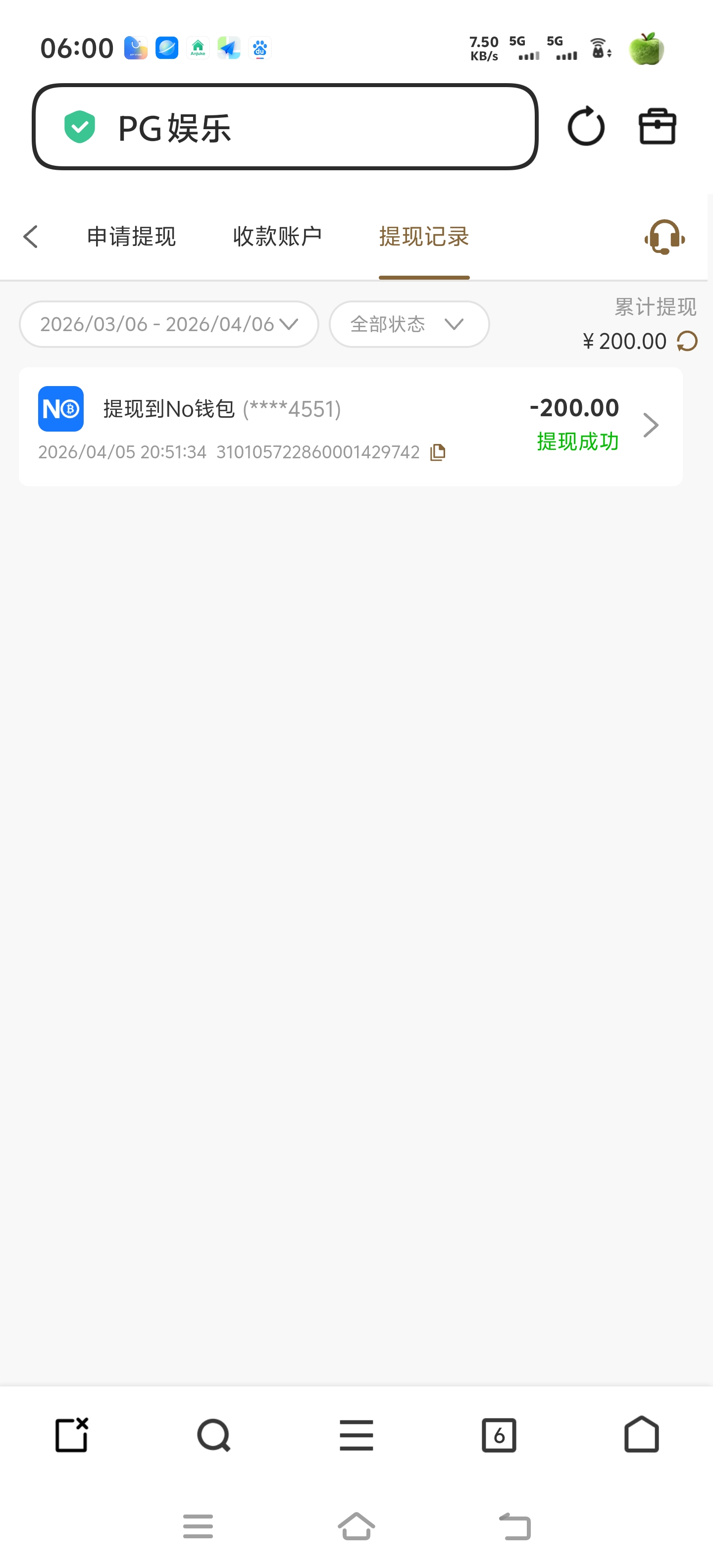Tap the PG娱乐 address bar
Screen dimensions: 713x1568
pos(284,127)
